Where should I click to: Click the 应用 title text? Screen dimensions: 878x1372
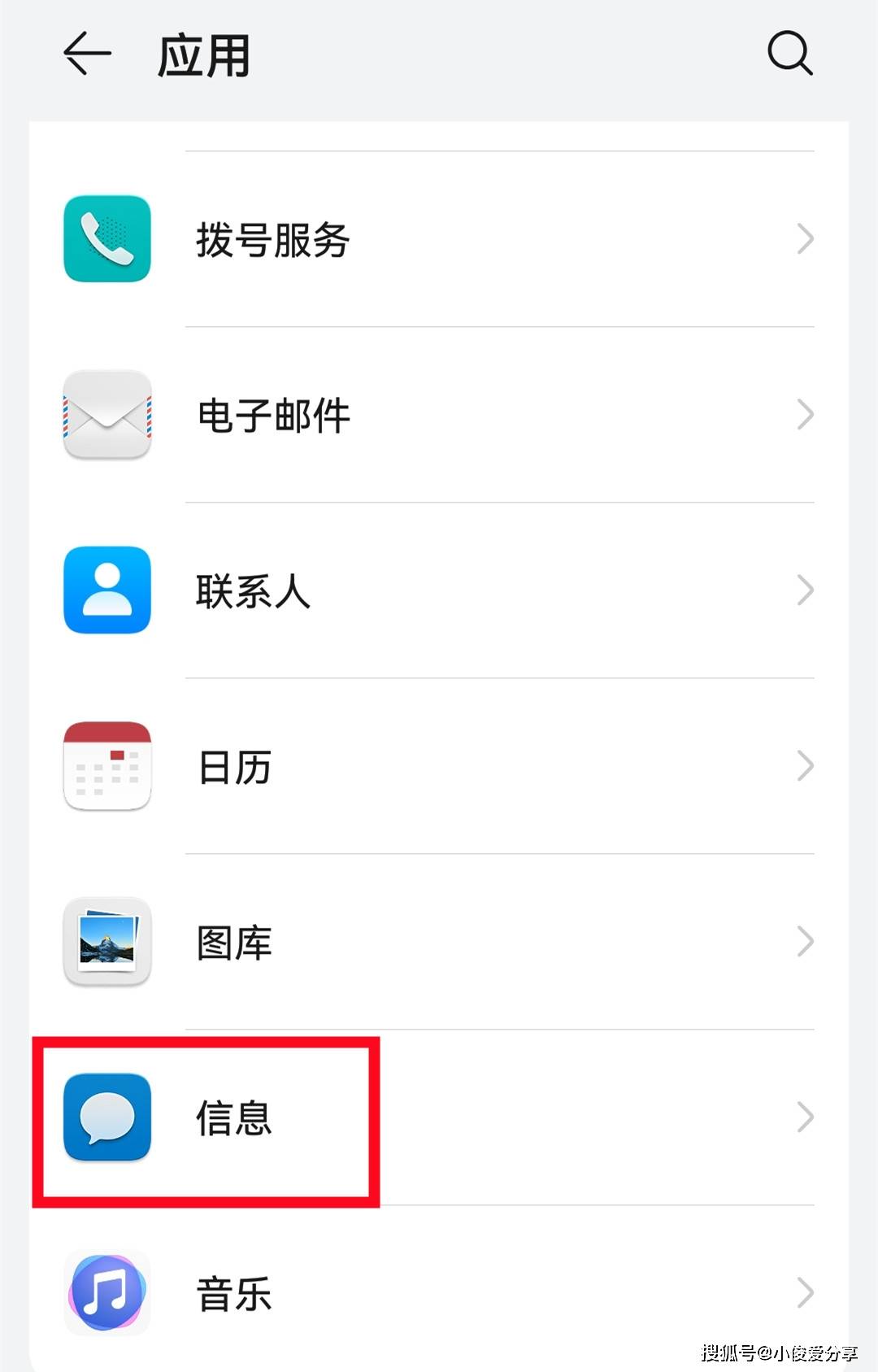[203, 54]
